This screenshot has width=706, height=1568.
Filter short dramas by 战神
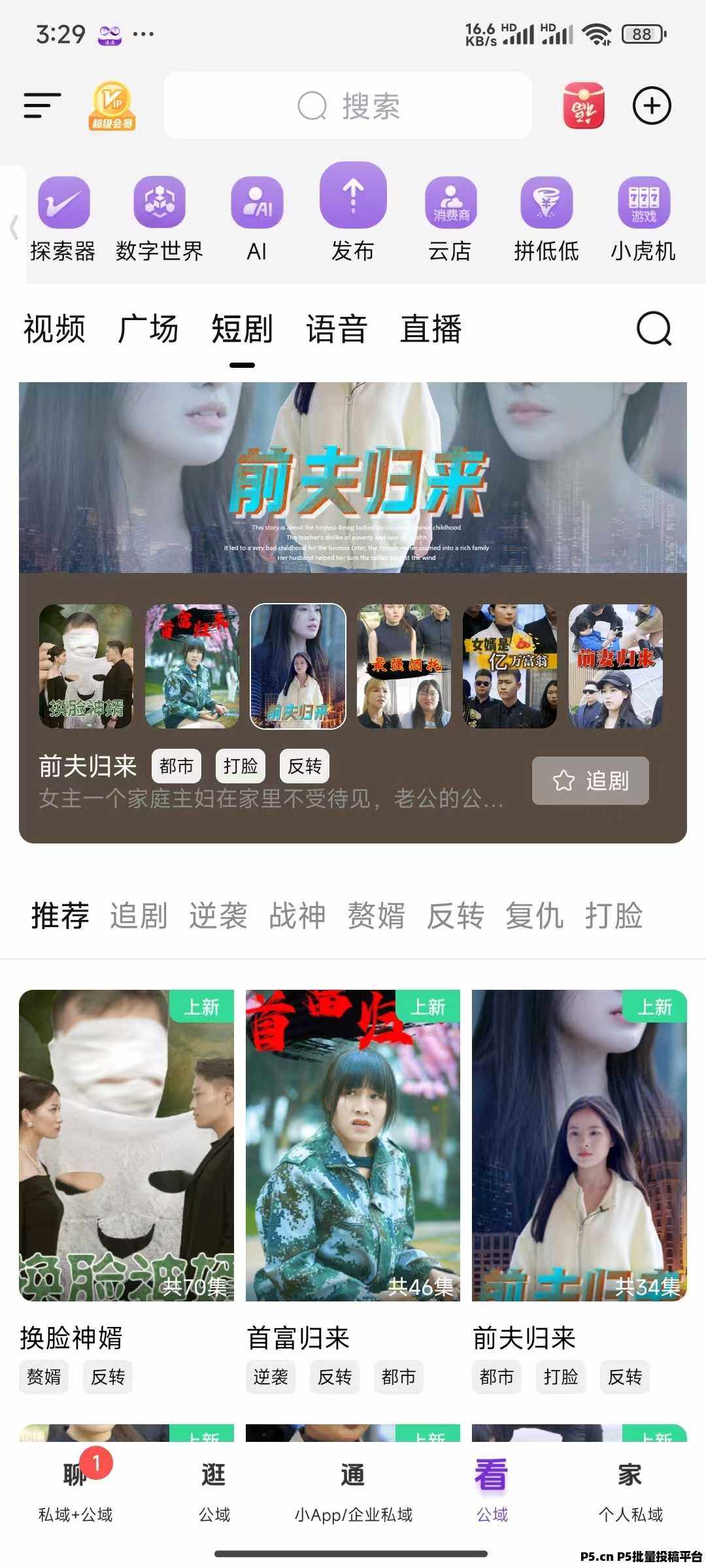pos(297,915)
